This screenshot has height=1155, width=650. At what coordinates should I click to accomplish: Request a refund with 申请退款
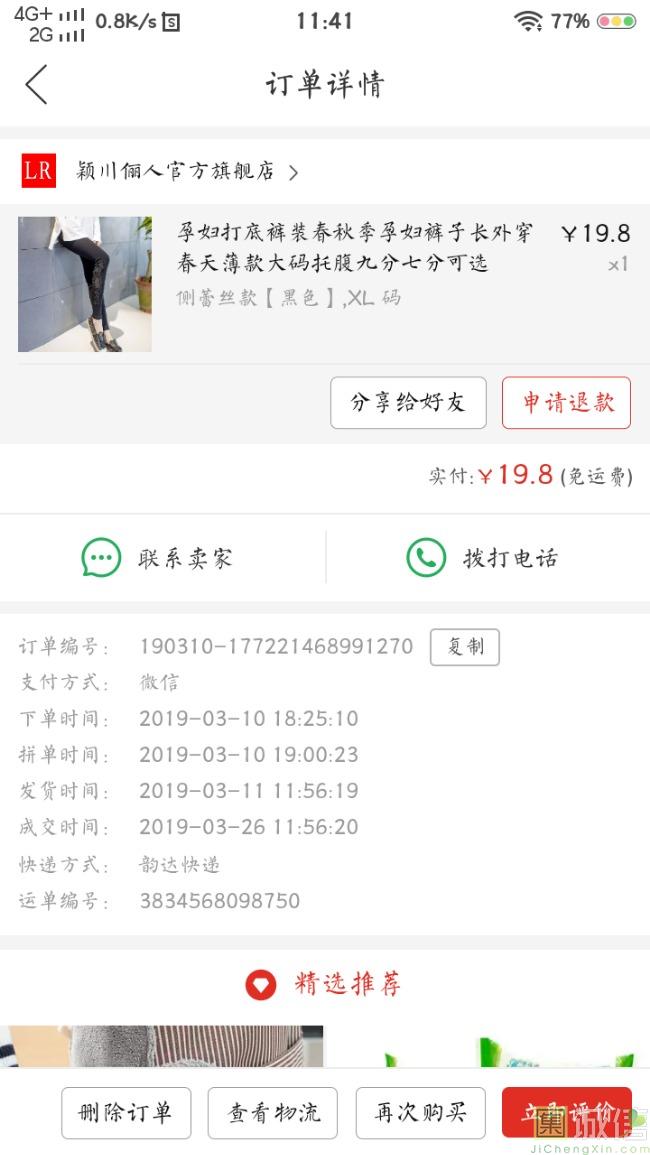[x=566, y=403]
